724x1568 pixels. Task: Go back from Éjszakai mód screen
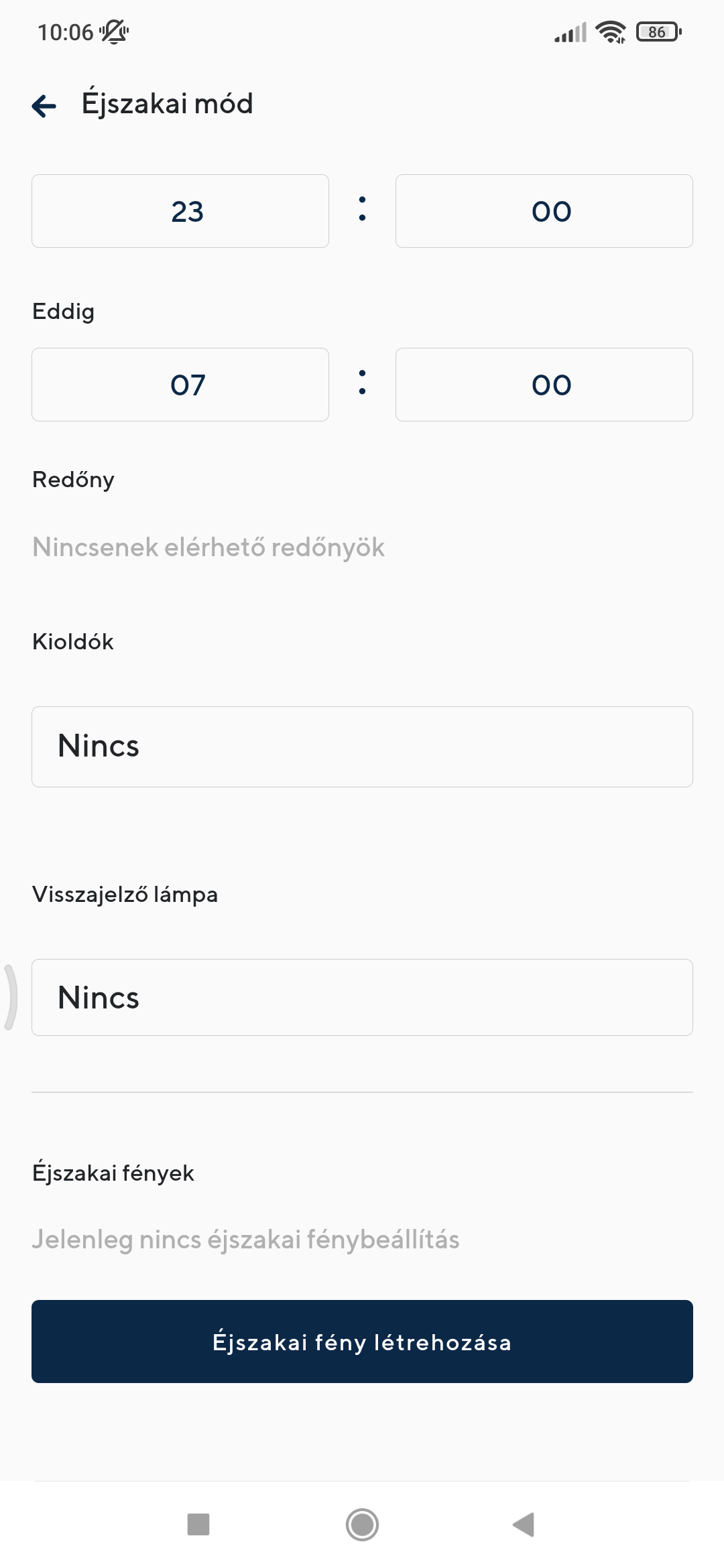[x=44, y=105]
